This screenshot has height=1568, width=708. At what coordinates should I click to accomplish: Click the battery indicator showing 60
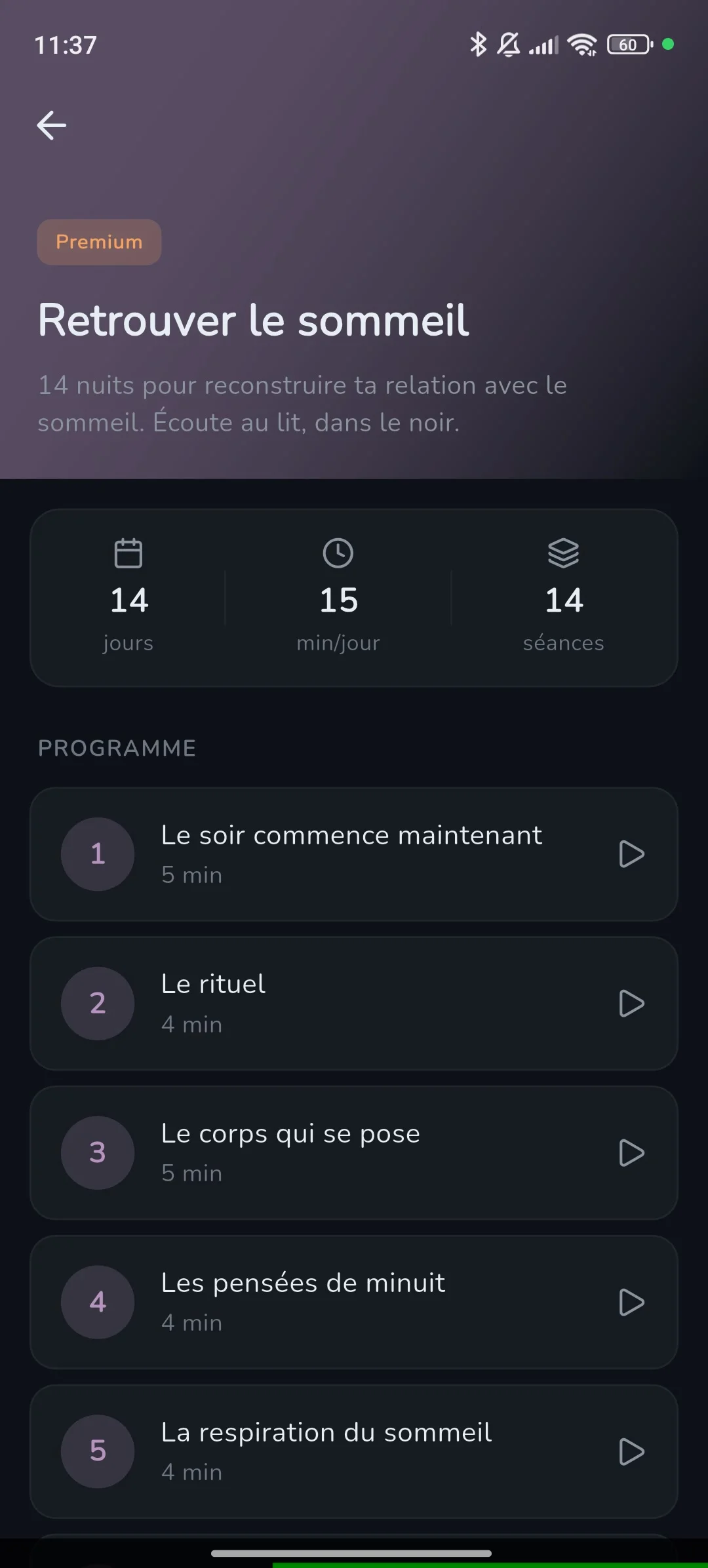[627, 44]
